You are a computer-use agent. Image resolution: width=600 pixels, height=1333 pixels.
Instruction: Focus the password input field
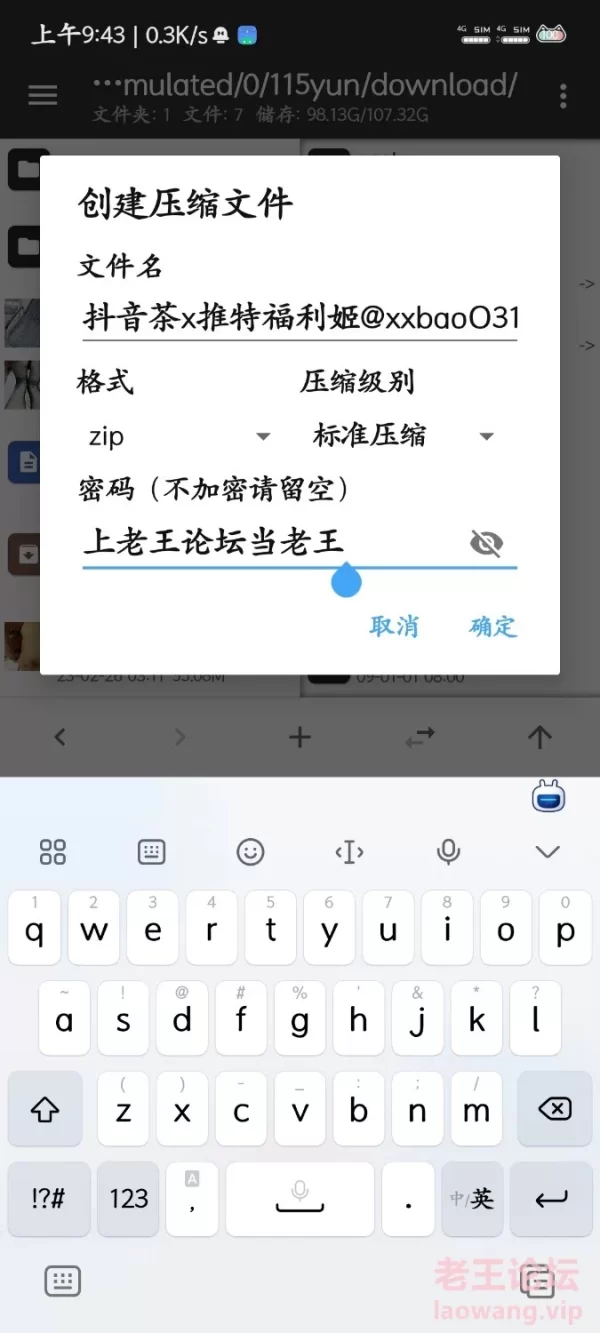[x=270, y=543]
